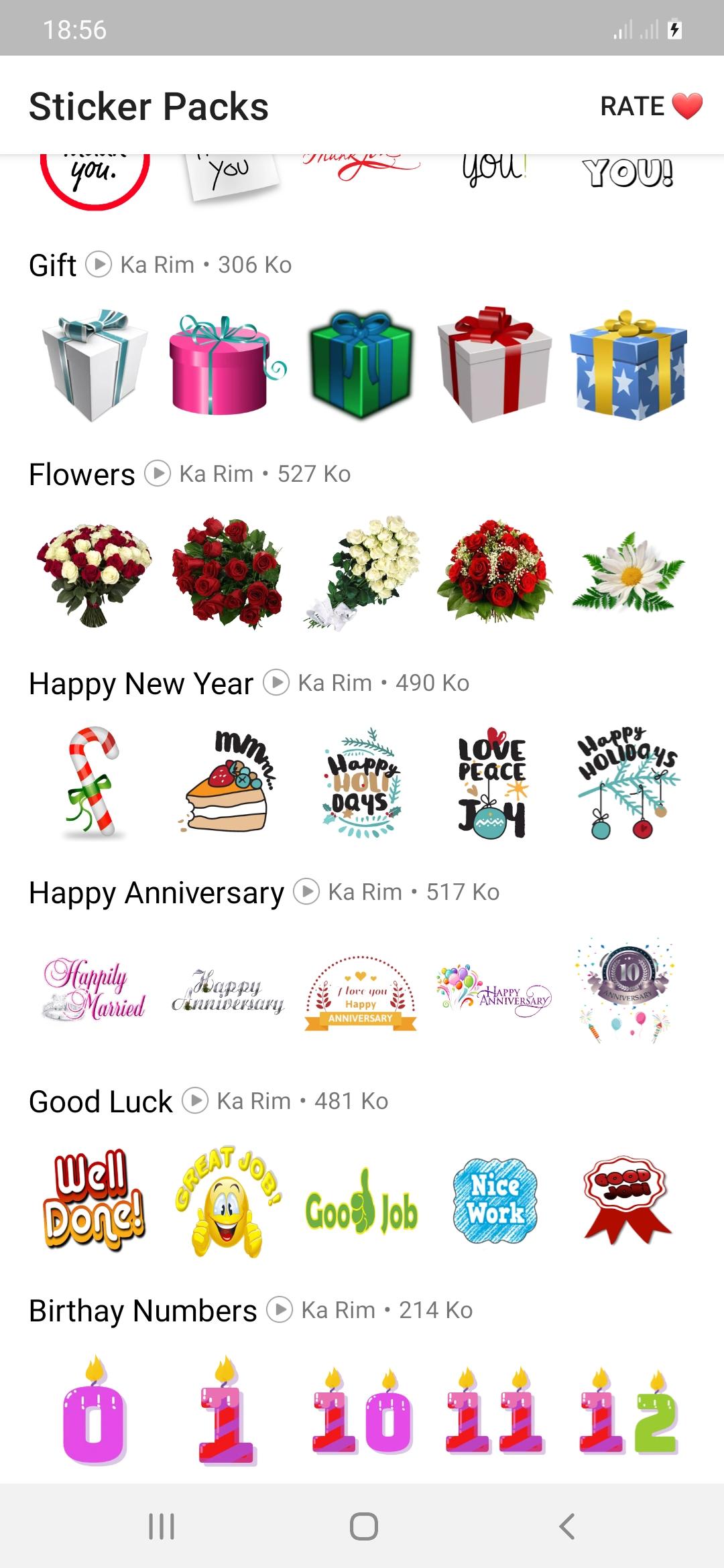Go back with the system back button
The width and height of the screenshot is (724, 1568).
click(x=566, y=1526)
